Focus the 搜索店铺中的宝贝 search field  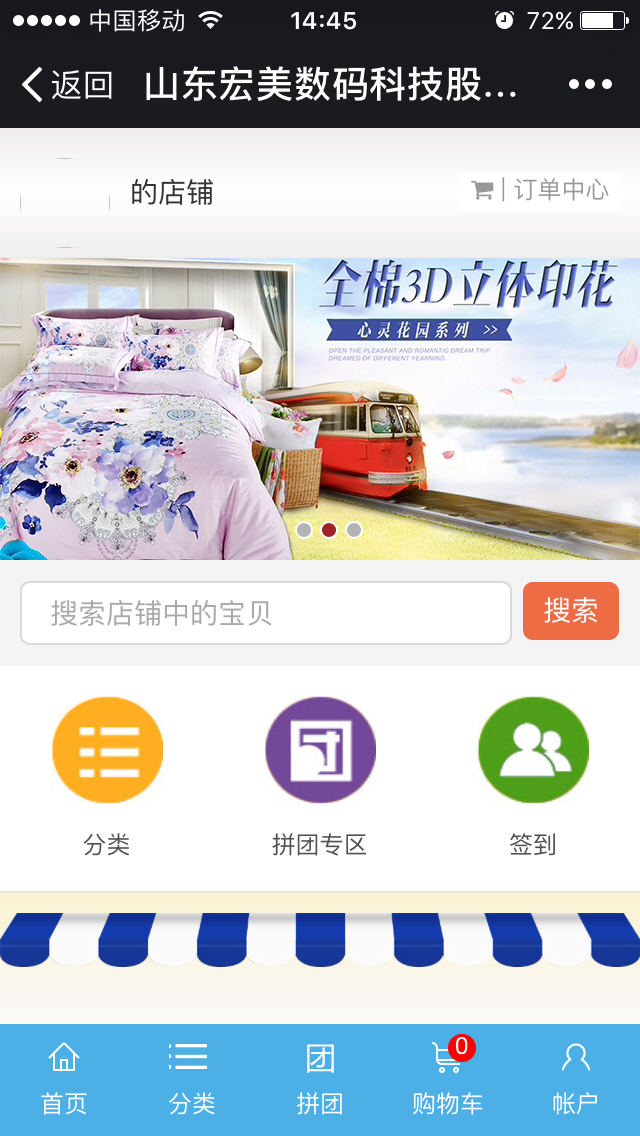coord(266,613)
